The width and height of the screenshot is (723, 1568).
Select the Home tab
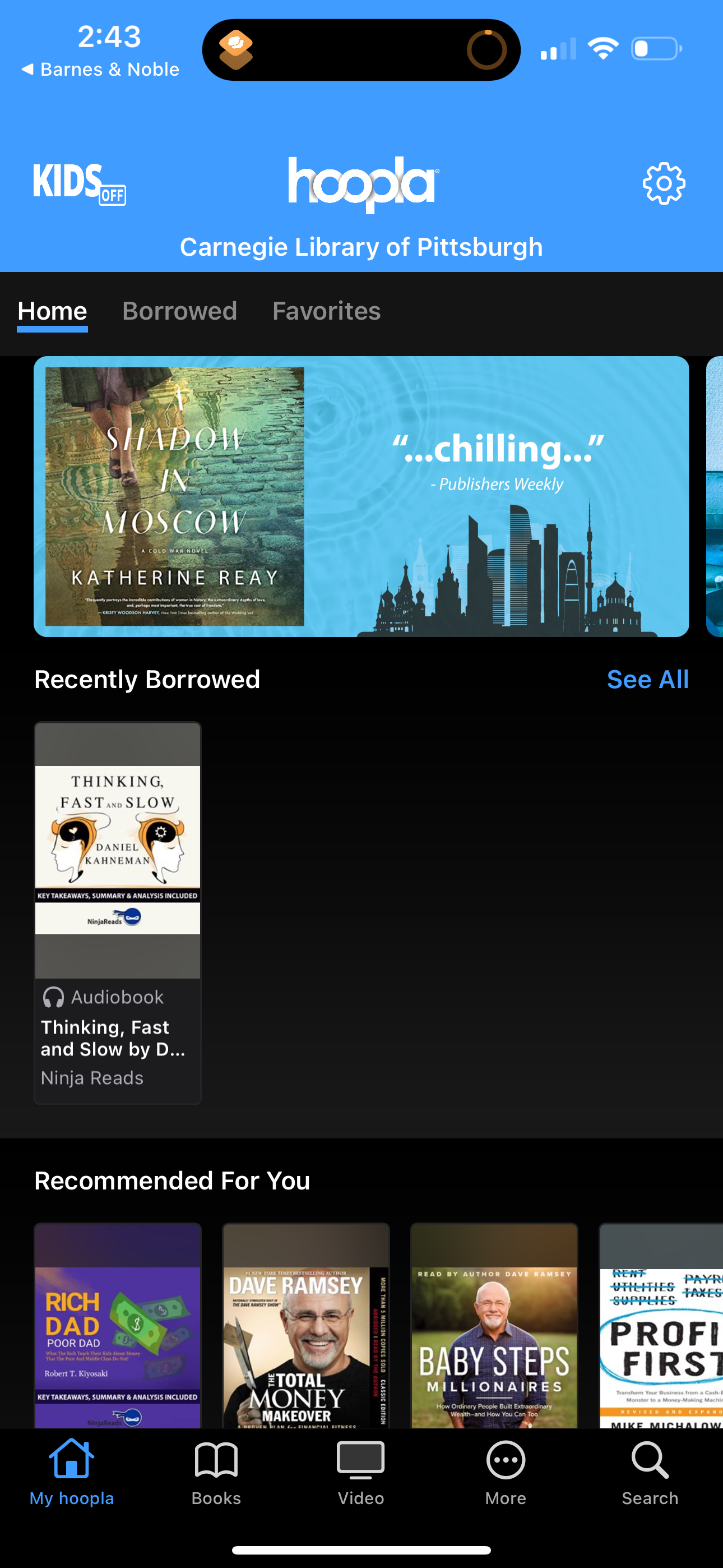pyautogui.click(x=52, y=311)
